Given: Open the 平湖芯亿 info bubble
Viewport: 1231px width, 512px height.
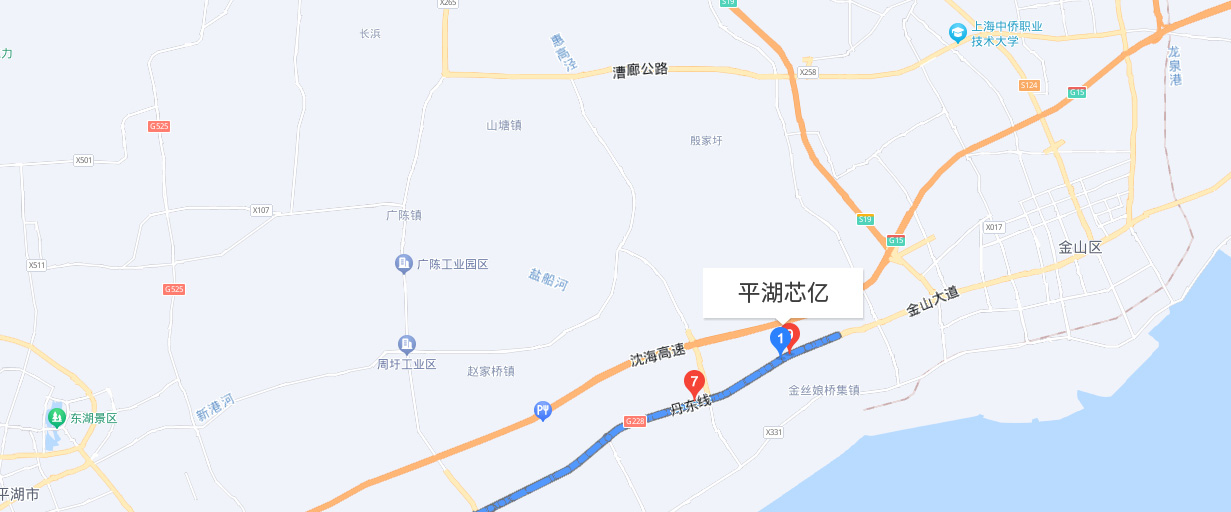Looking at the screenshot, I should (782, 293).
